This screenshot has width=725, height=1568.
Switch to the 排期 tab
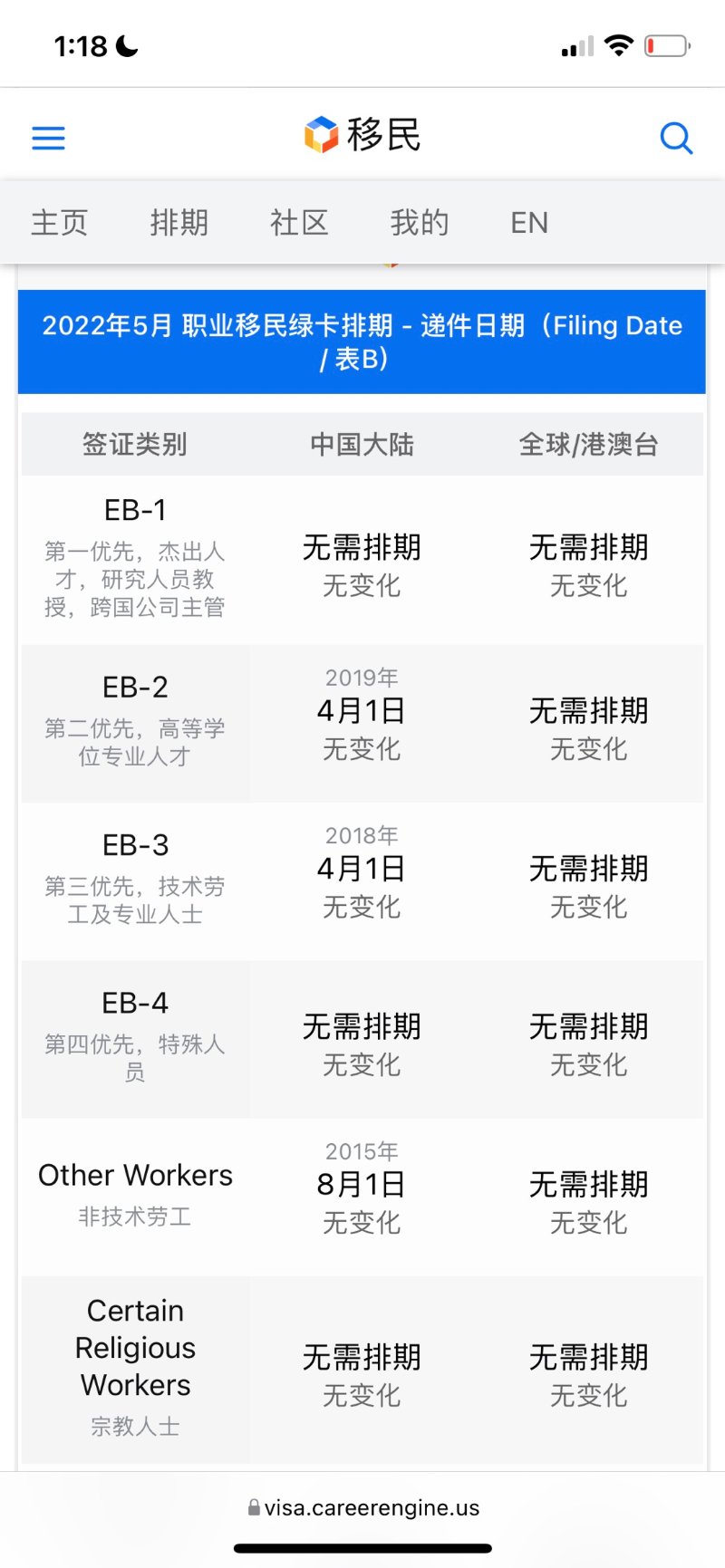(179, 222)
